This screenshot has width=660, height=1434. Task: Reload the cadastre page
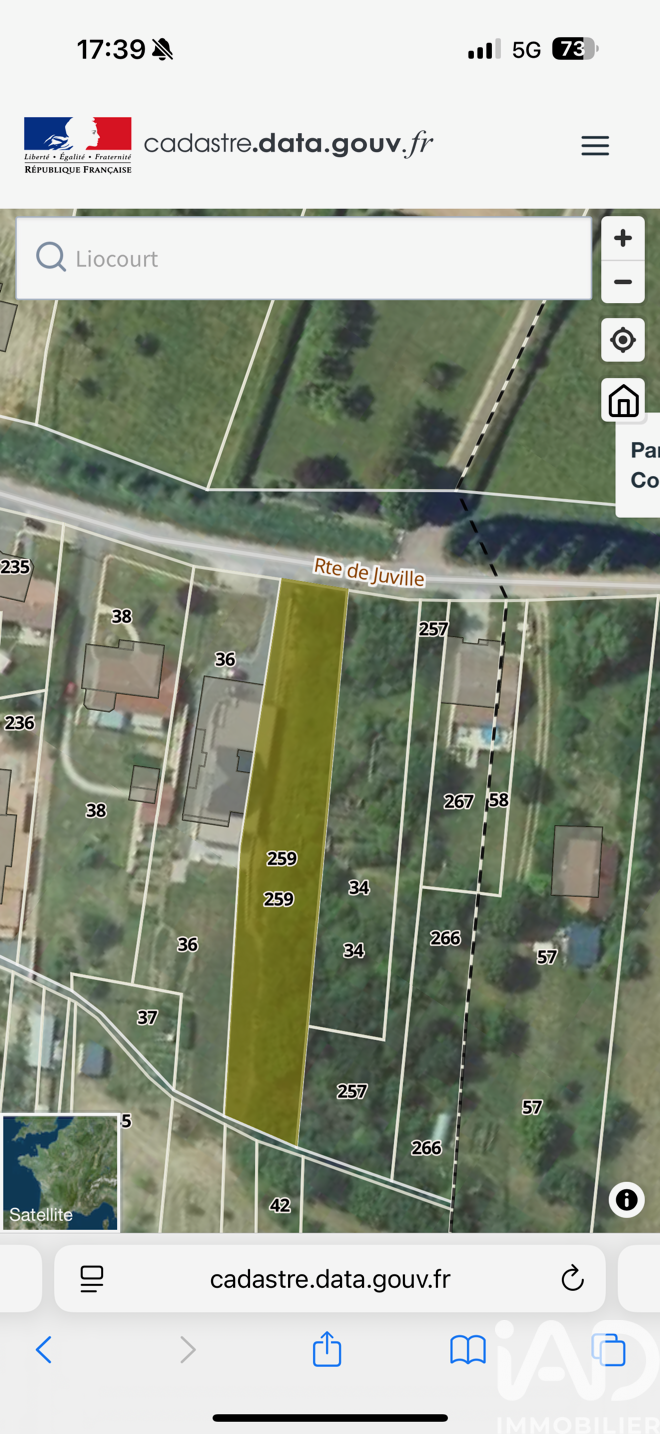(572, 1278)
